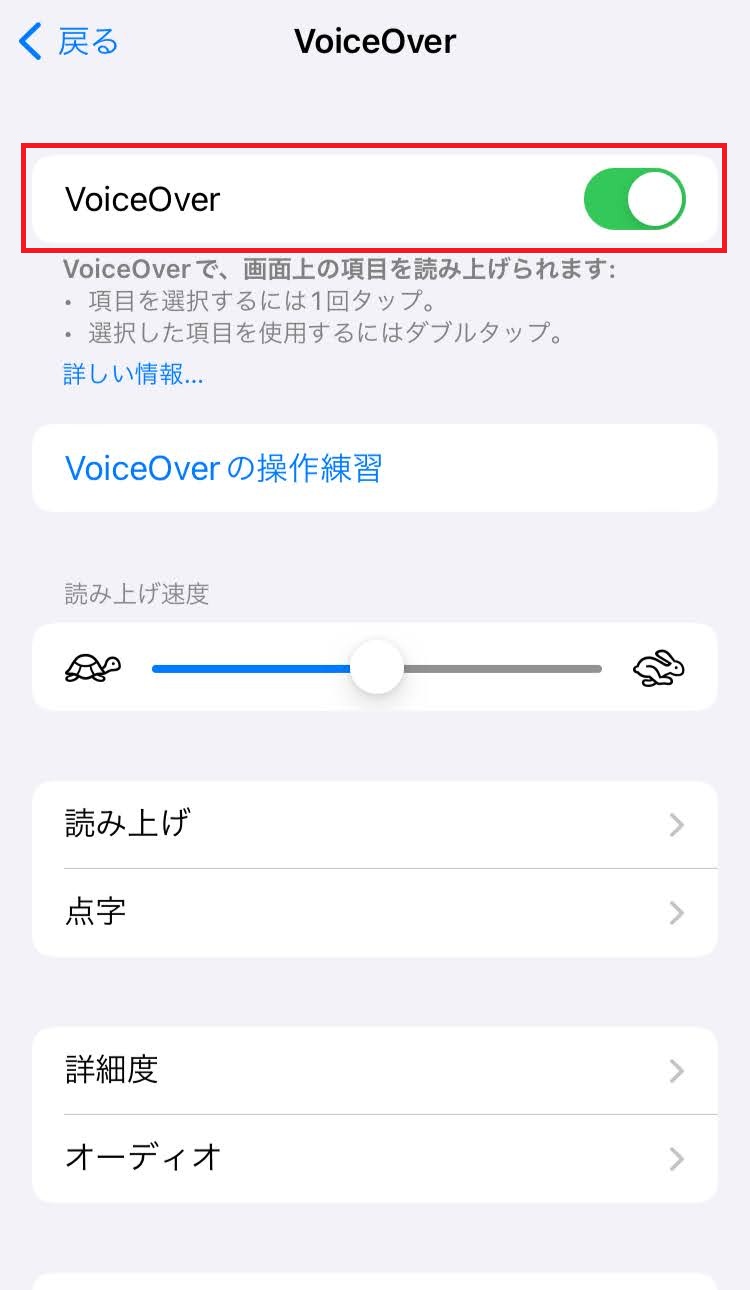Open the 詳しい情報 link

tap(133, 374)
